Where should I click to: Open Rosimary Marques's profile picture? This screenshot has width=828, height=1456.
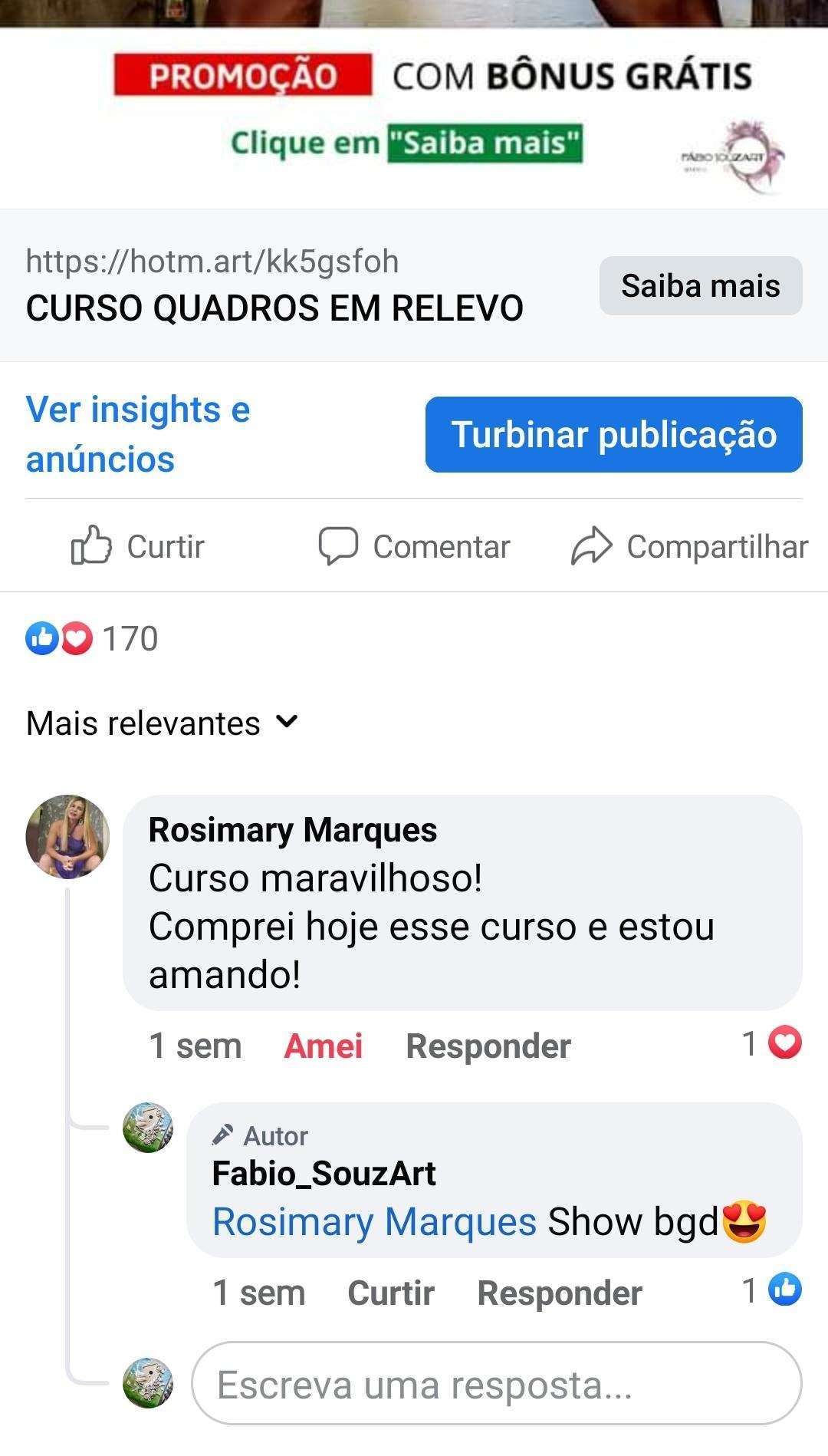[x=67, y=836]
